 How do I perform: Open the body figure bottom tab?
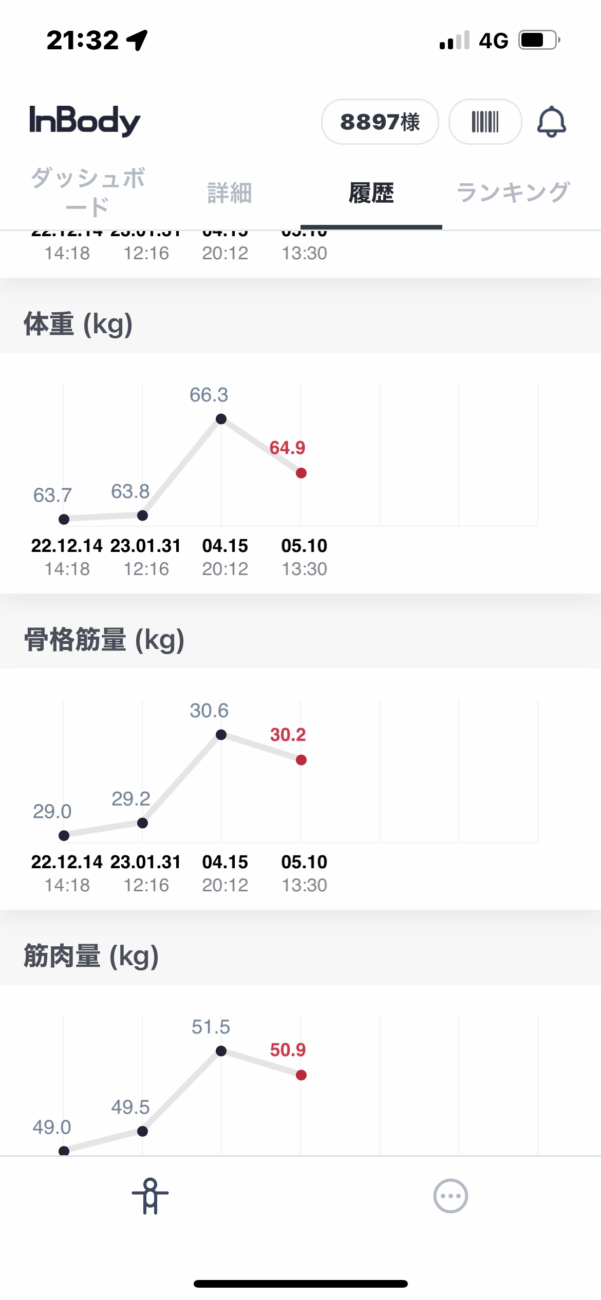coord(150,1196)
